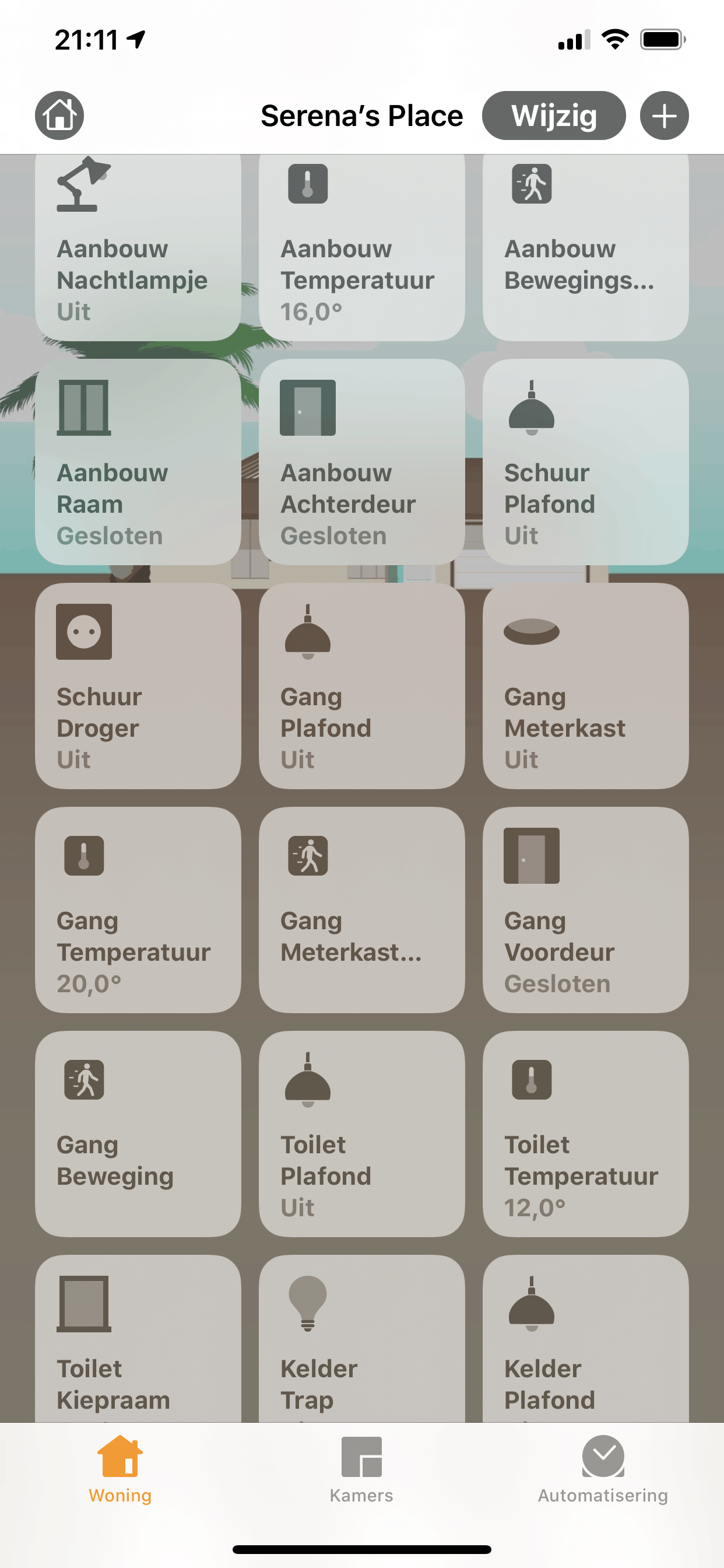Viewport: 724px width, 1568px height.
Task: Open the Gang Voordeur tile
Action: (x=586, y=909)
